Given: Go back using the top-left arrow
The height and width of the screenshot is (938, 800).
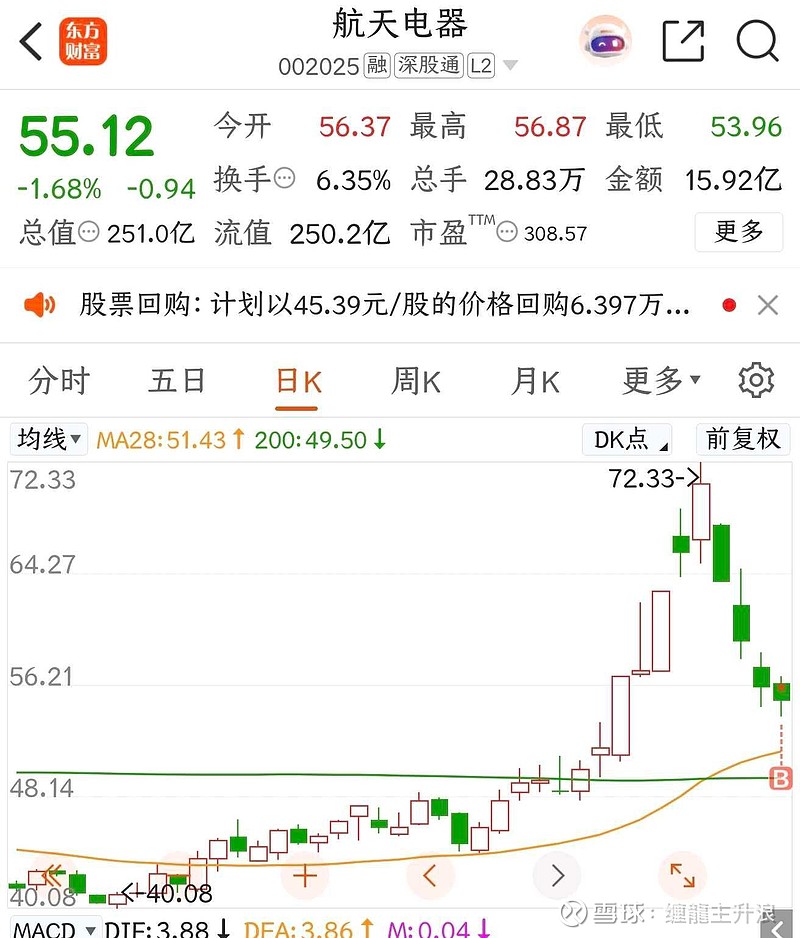Looking at the screenshot, I should point(32,42).
